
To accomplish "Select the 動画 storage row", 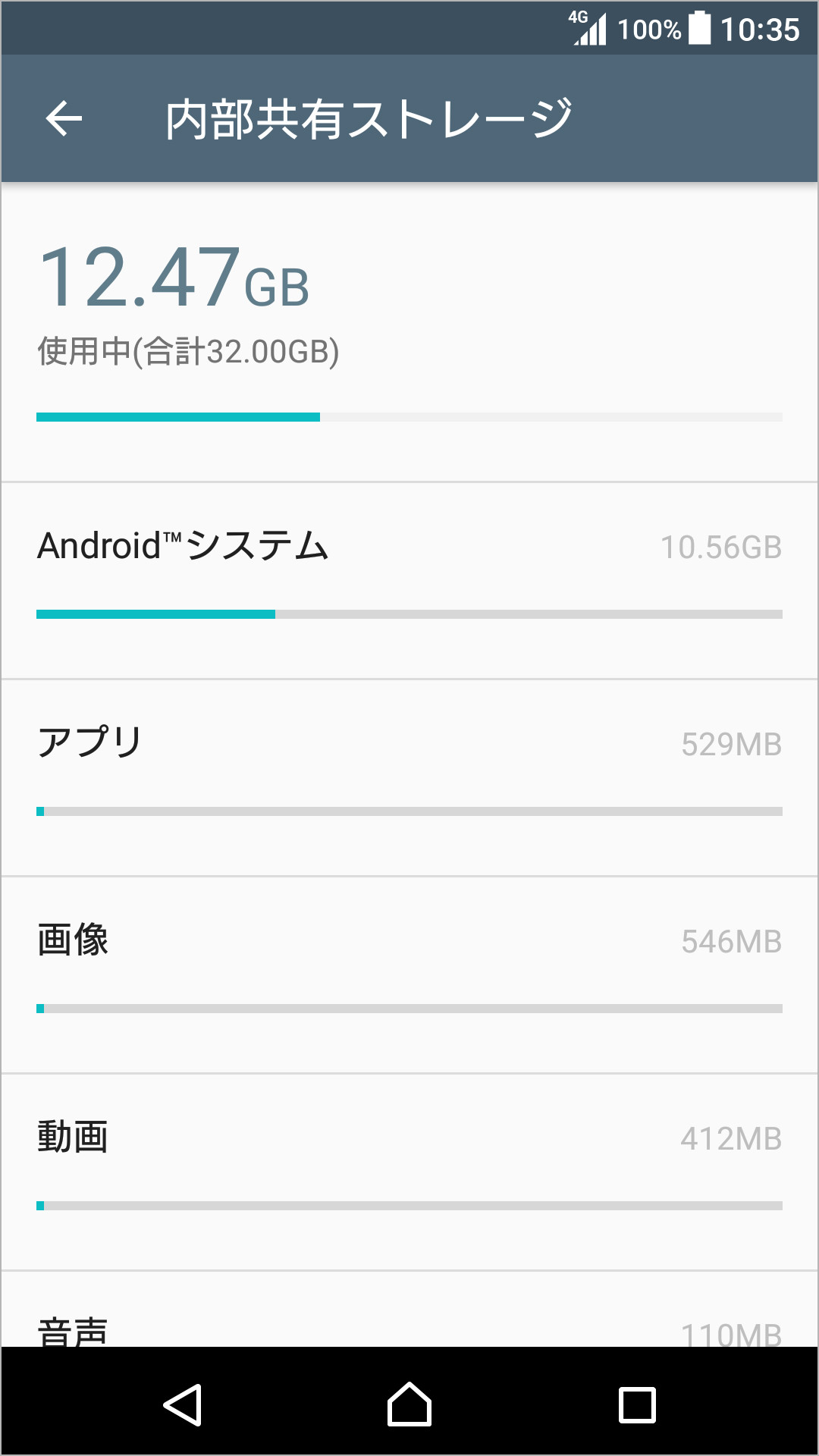I will click(409, 1171).
